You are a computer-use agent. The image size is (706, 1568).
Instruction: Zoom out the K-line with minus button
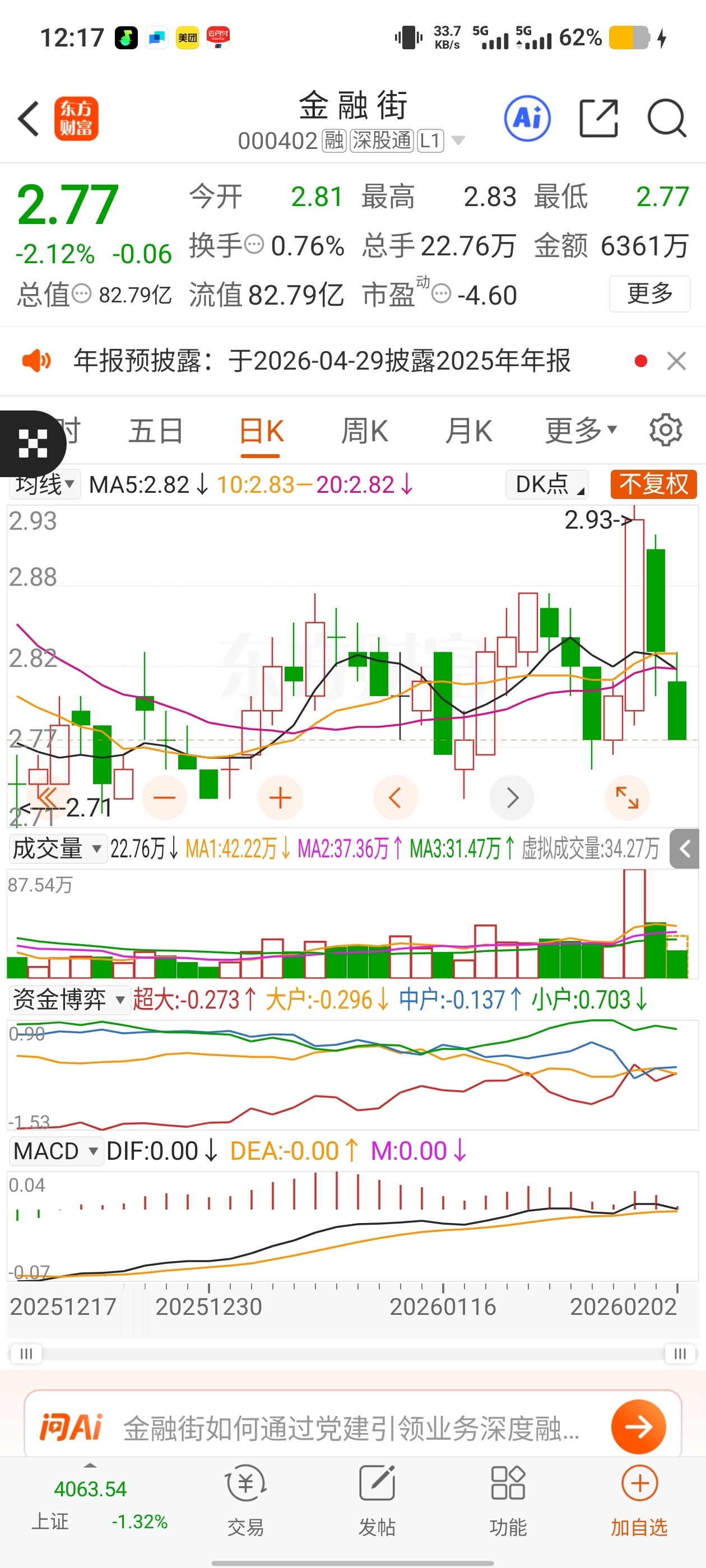coord(164,797)
